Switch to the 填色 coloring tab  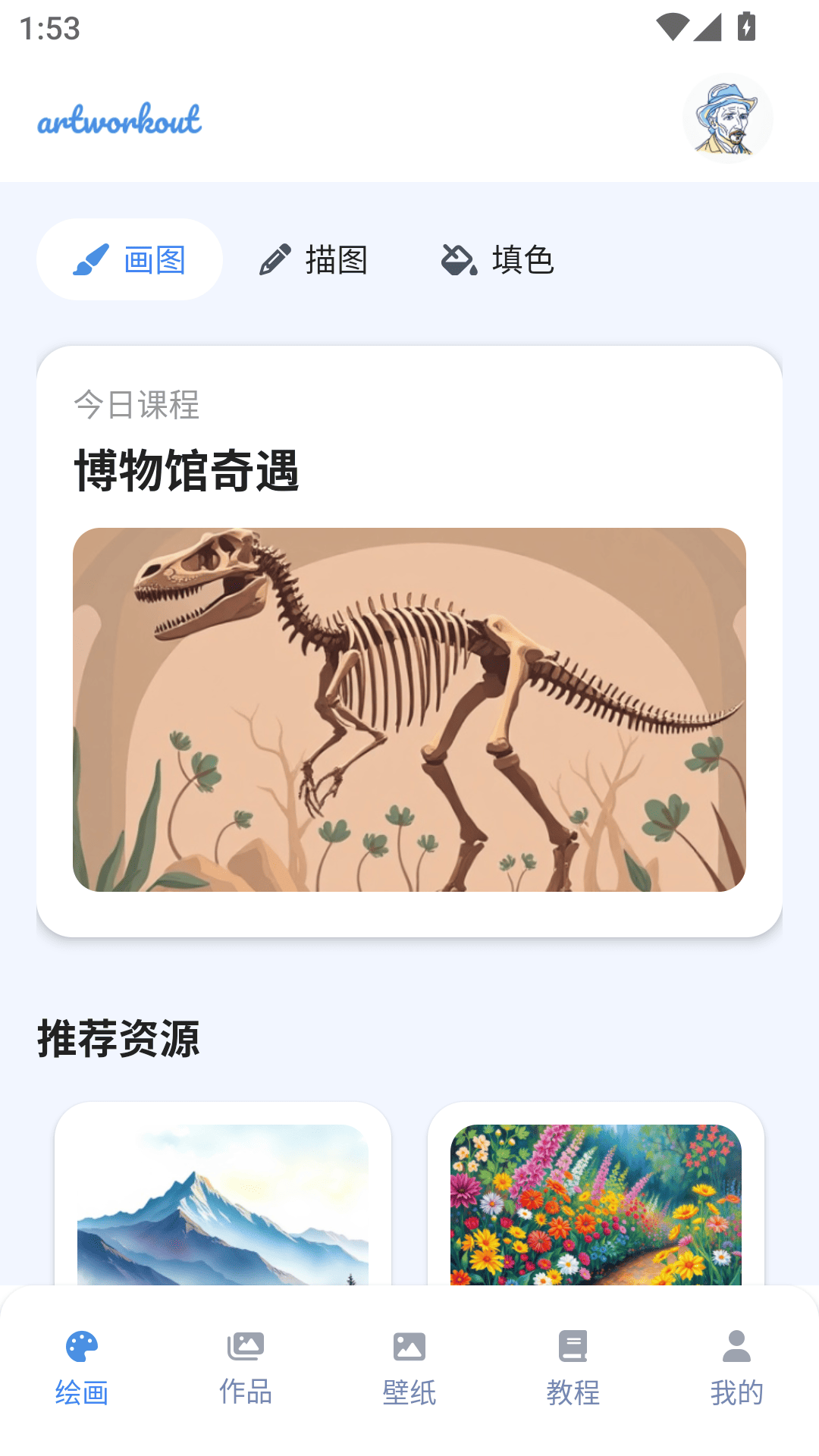point(497,260)
